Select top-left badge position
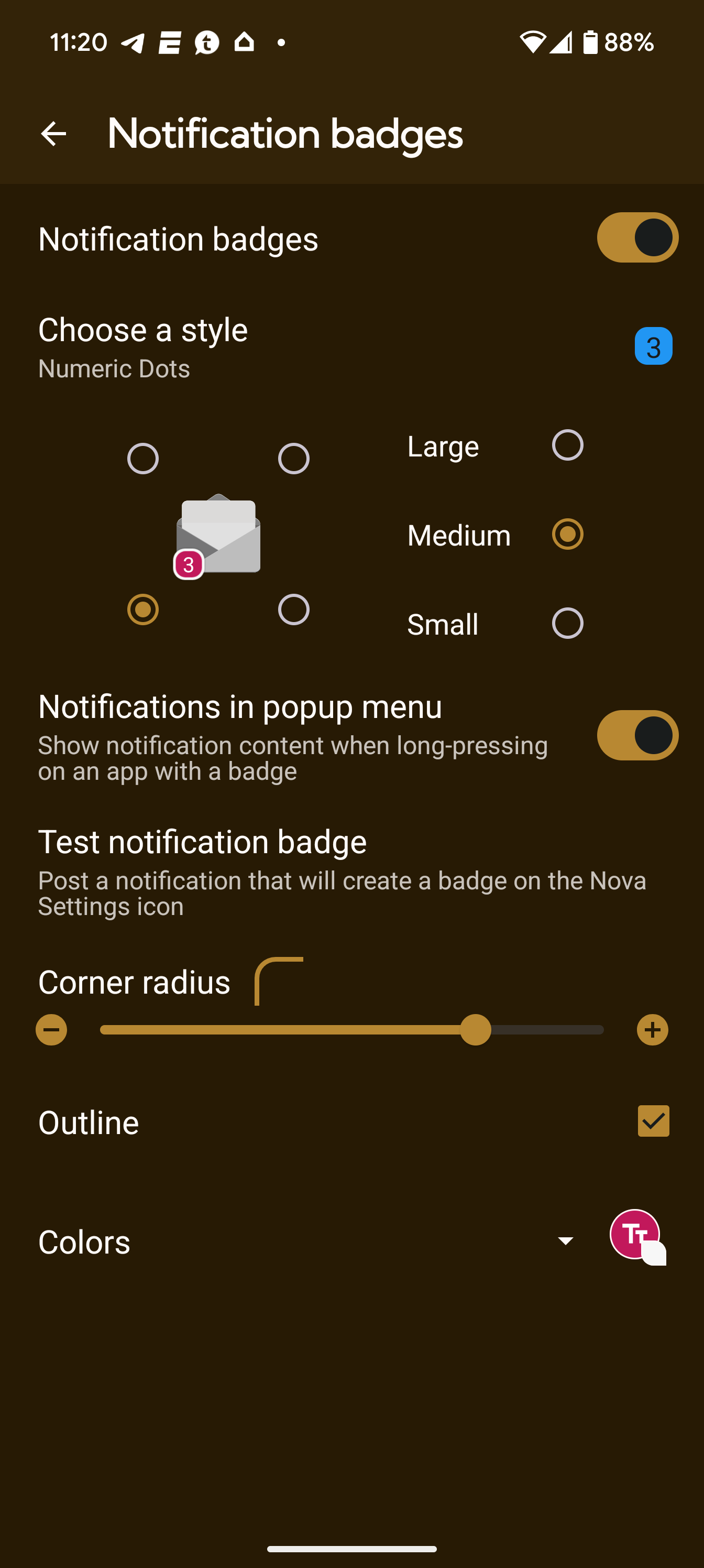Screen dimensions: 704x1568 pos(143,459)
